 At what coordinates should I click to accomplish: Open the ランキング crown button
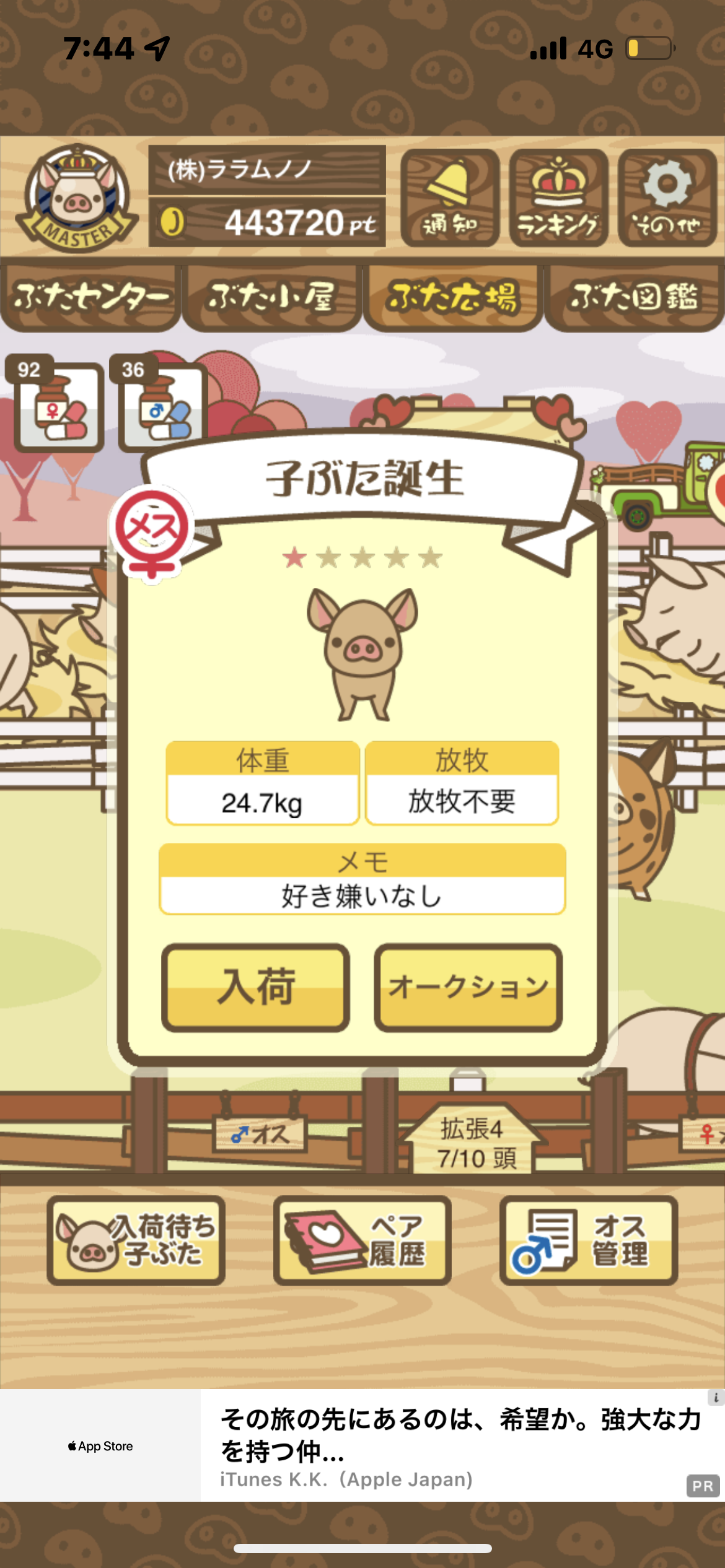tap(558, 198)
